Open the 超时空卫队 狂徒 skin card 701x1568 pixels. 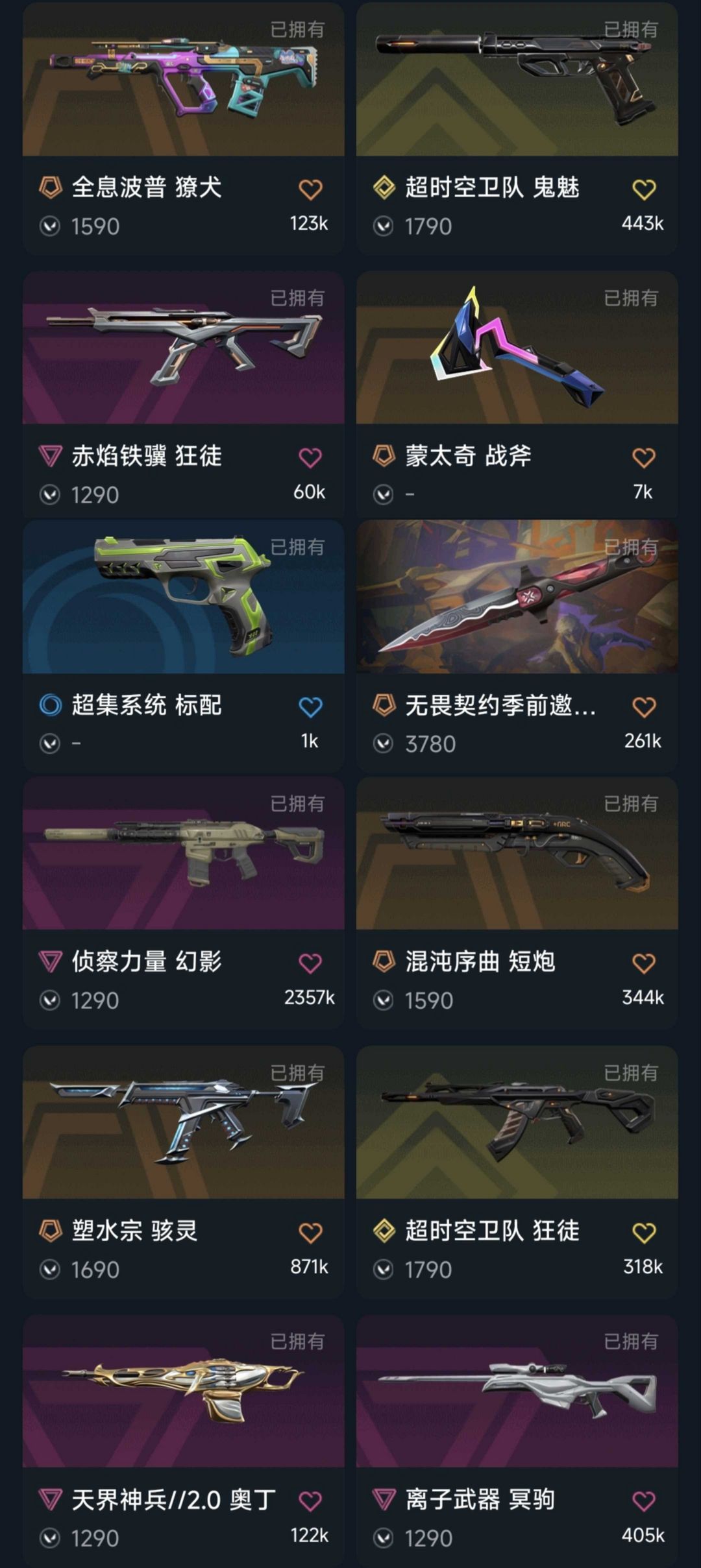click(517, 1124)
